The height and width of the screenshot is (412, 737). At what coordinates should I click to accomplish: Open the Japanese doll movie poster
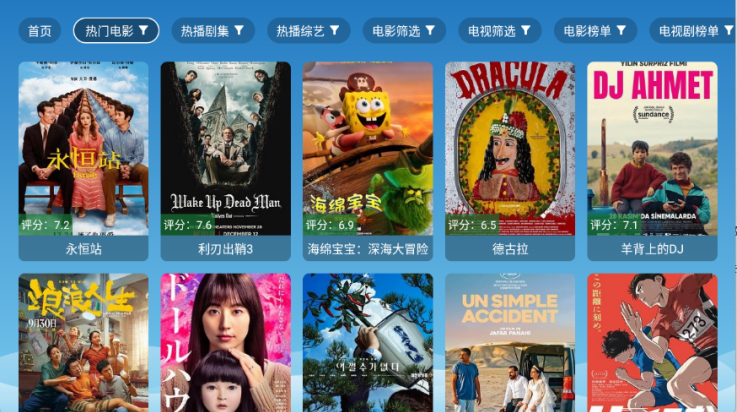click(x=225, y=343)
